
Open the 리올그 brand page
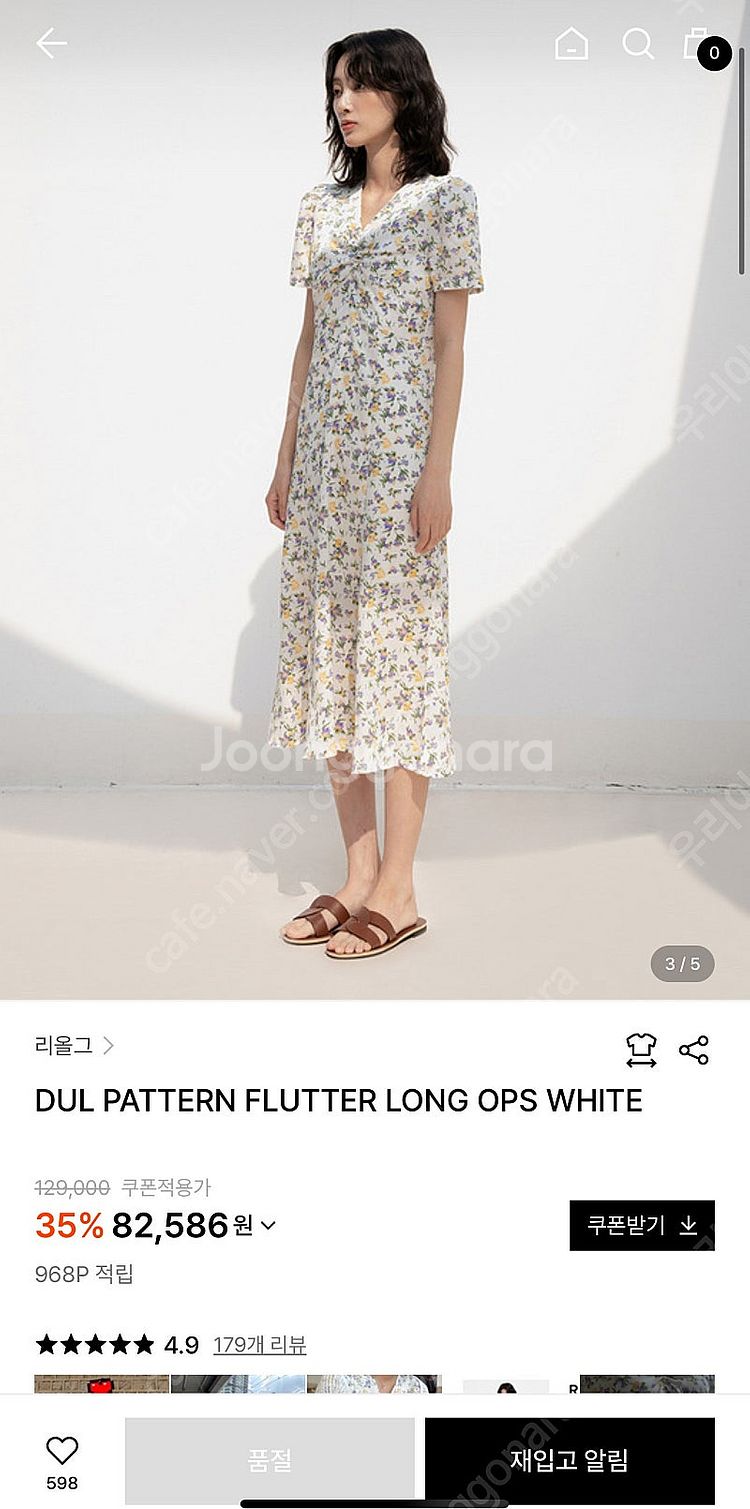75,1046
